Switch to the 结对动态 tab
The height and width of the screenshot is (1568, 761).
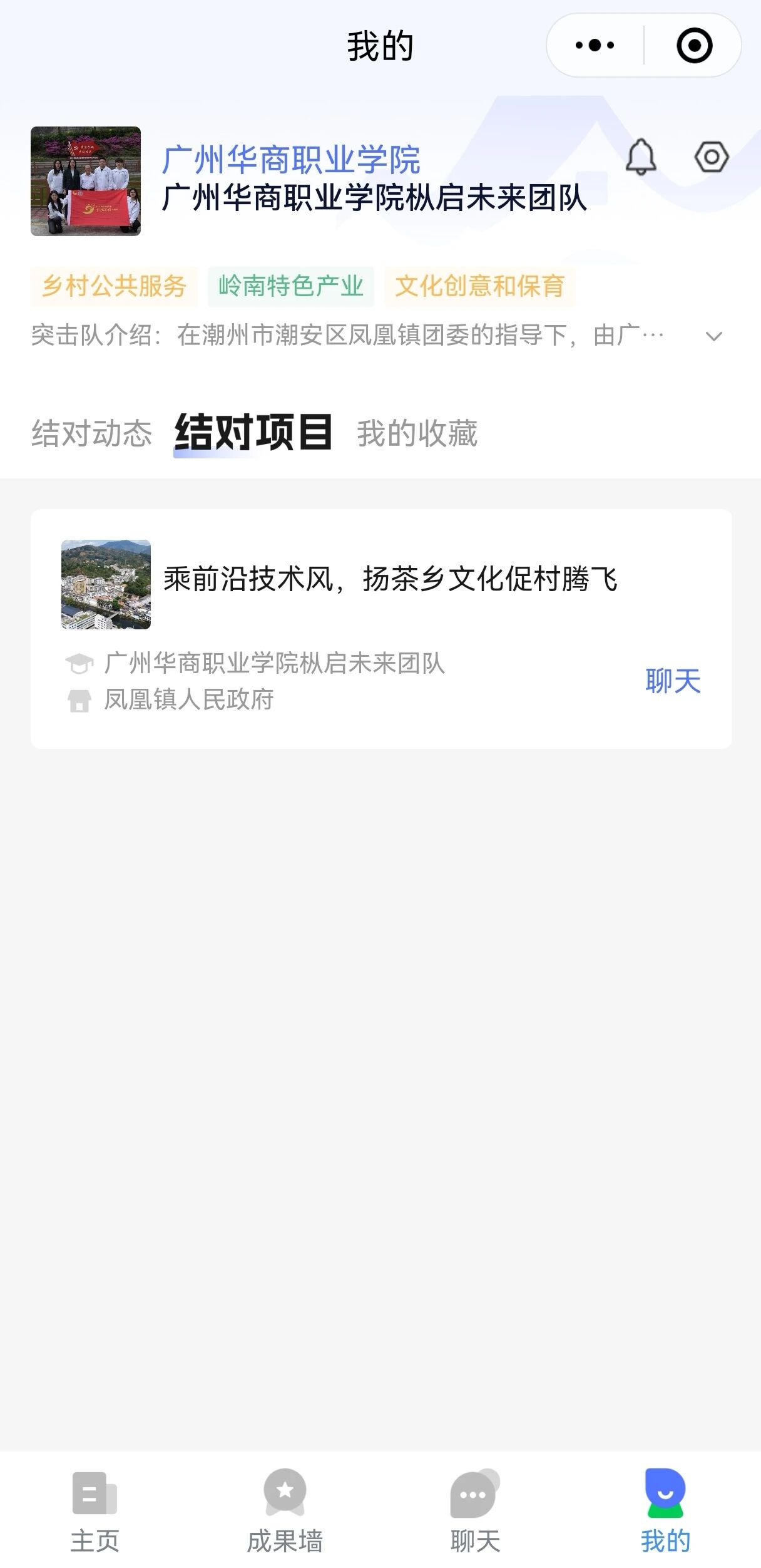click(x=92, y=433)
